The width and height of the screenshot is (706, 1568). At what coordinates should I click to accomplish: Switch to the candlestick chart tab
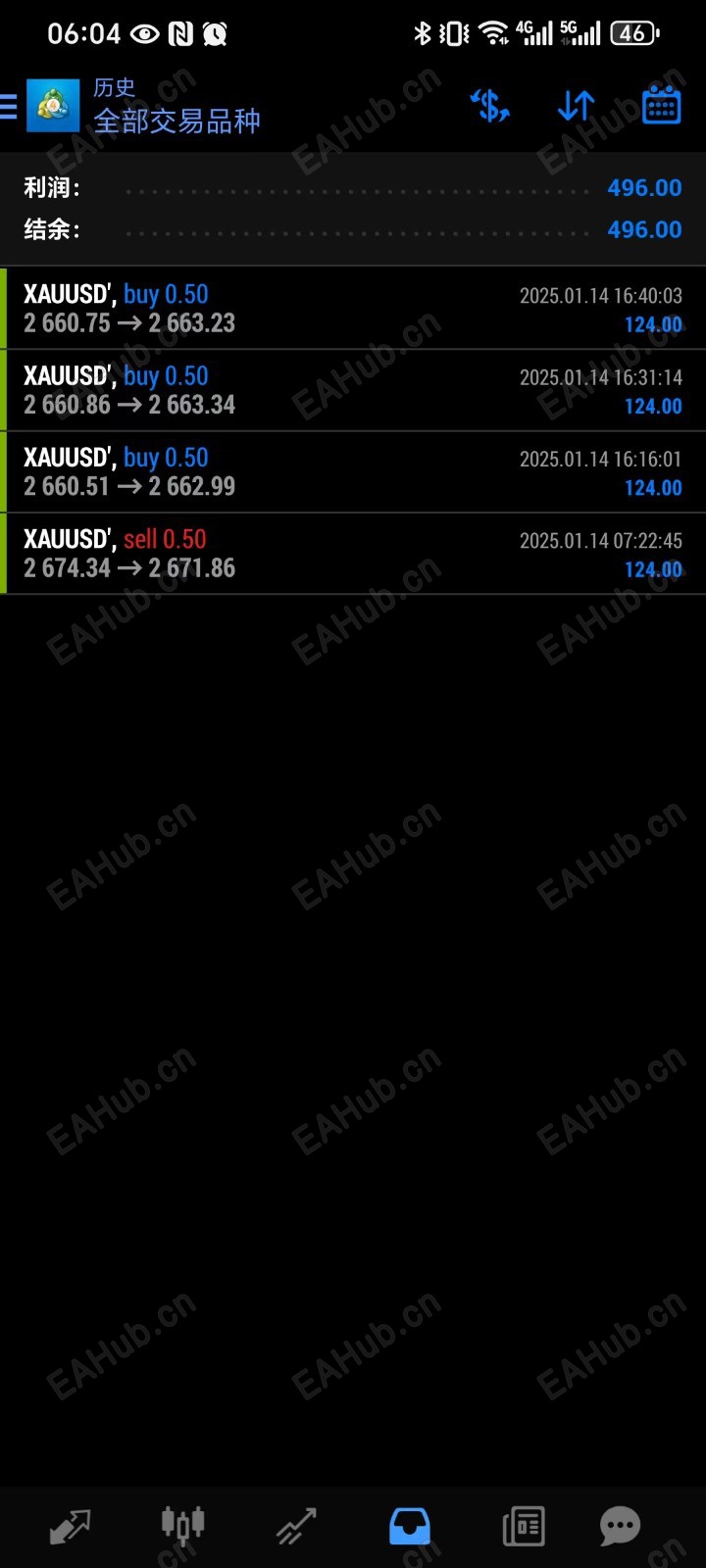pyautogui.click(x=182, y=1526)
